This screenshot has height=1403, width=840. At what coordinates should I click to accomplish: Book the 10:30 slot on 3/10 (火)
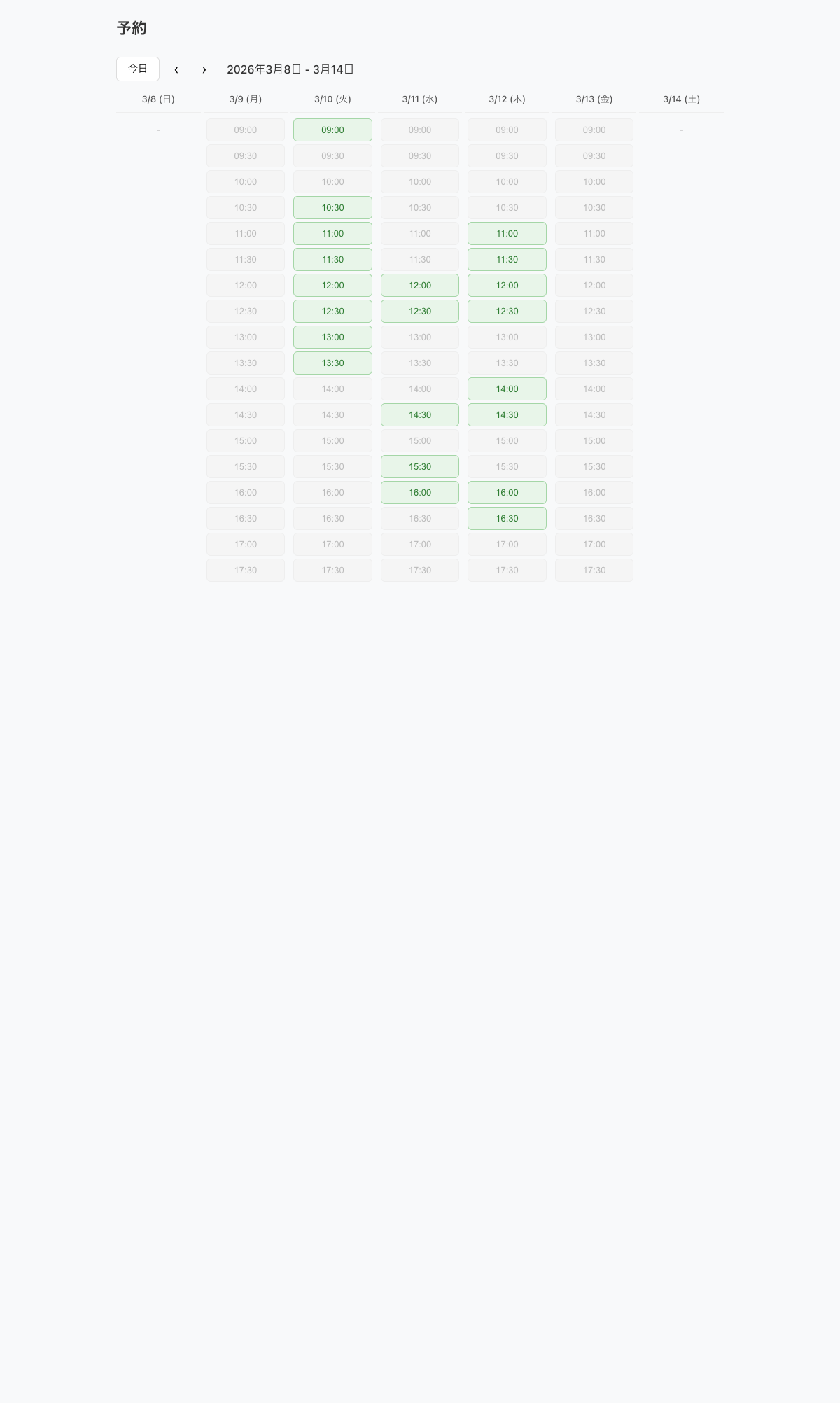pyautogui.click(x=332, y=208)
